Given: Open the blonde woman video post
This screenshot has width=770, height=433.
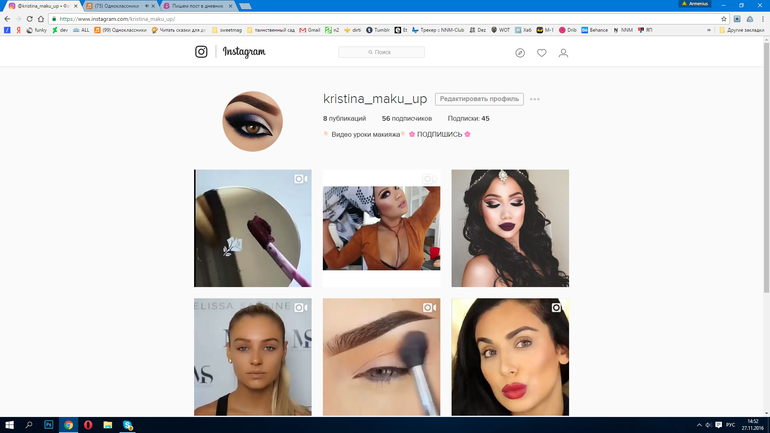Looking at the screenshot, I should (252, 356).
